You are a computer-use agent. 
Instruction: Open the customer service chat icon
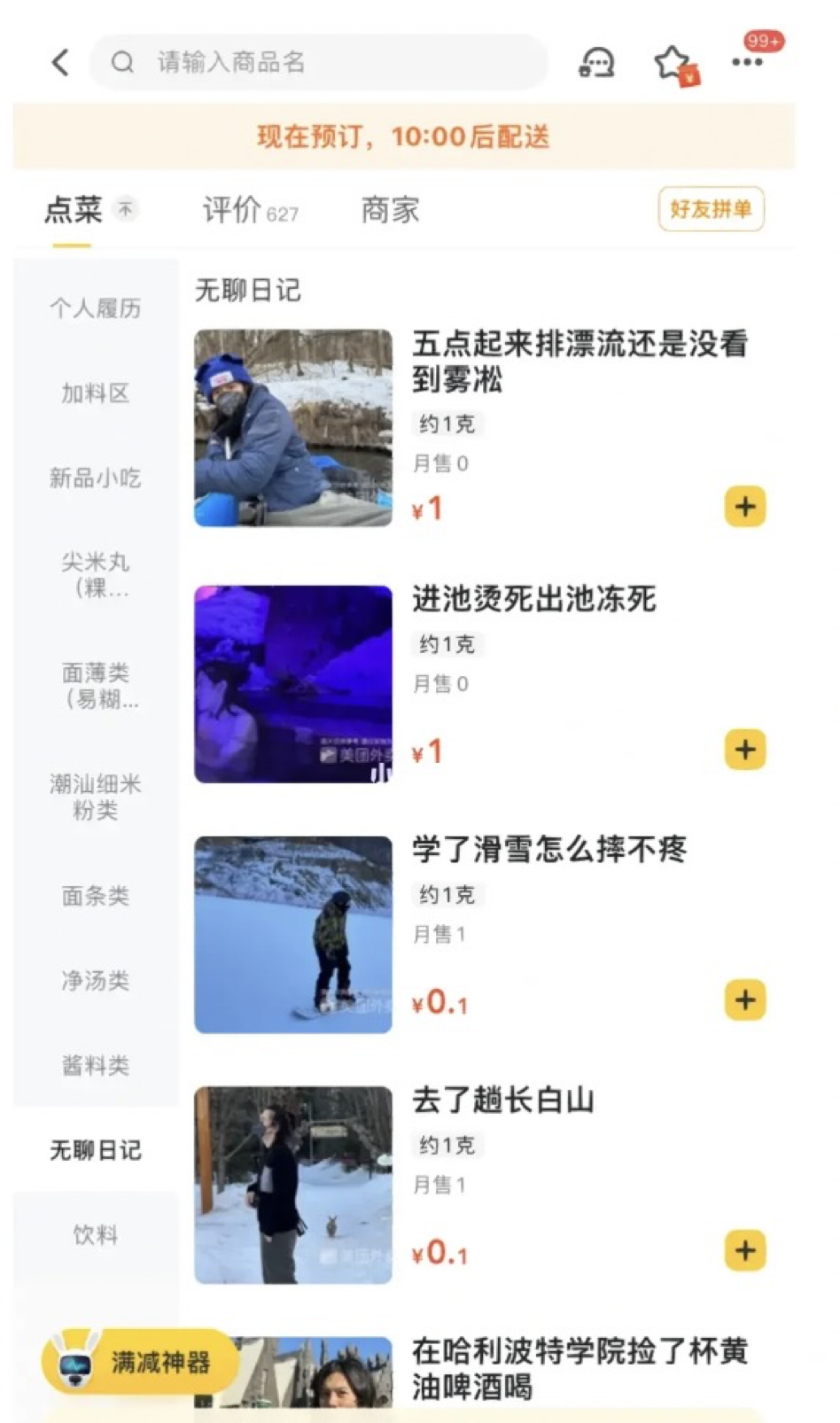(x=596, y=62)
